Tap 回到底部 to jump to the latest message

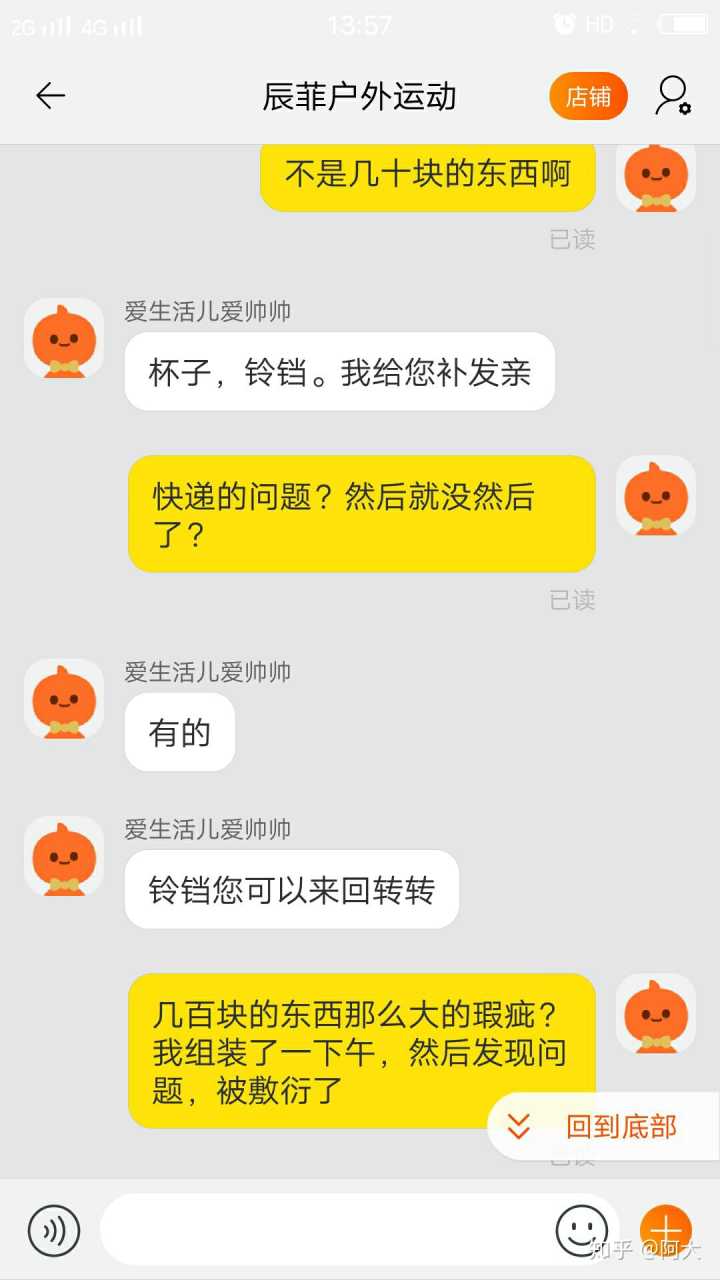602,1127
